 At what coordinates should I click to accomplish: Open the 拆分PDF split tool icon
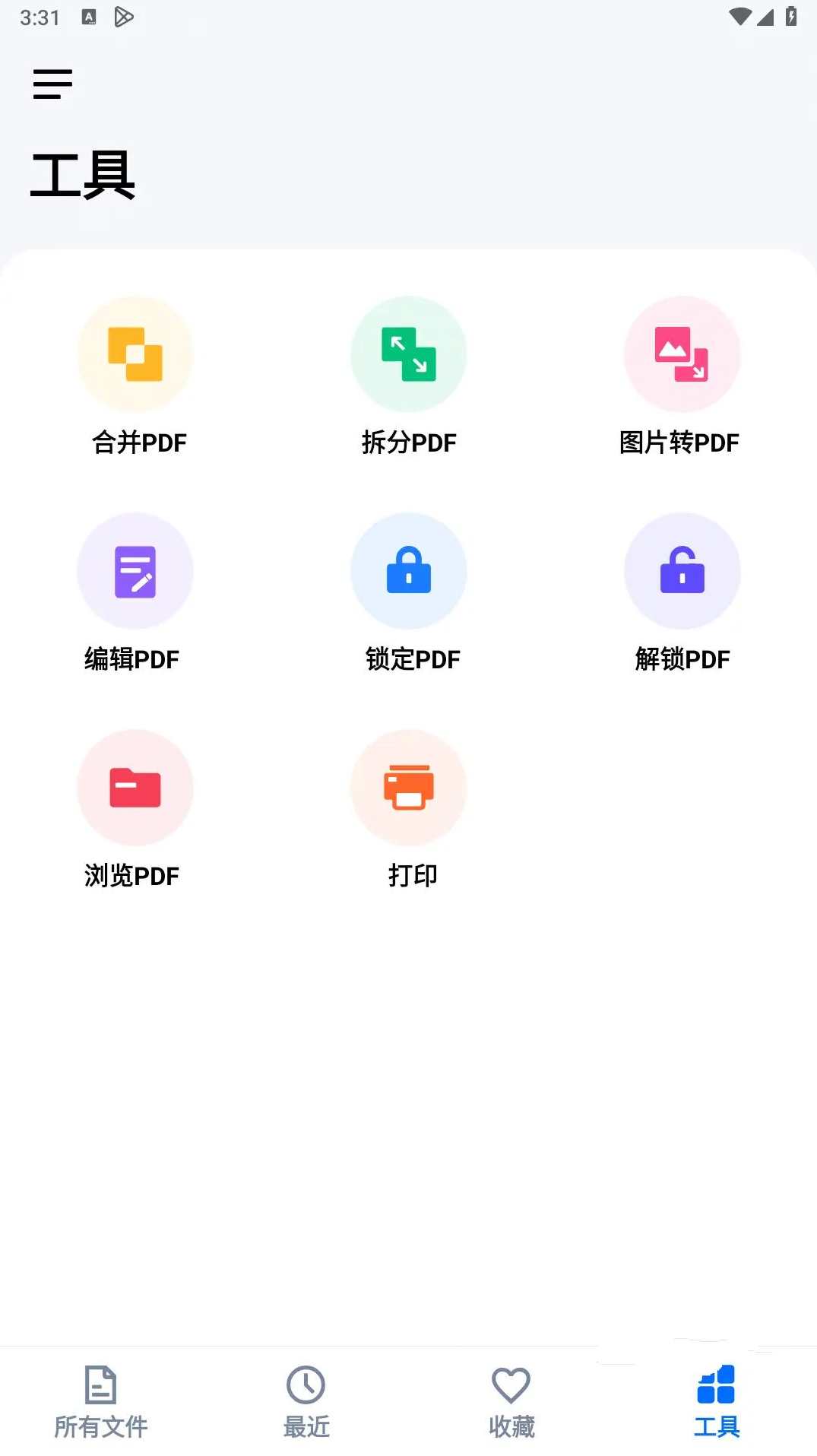coord(408,354)
